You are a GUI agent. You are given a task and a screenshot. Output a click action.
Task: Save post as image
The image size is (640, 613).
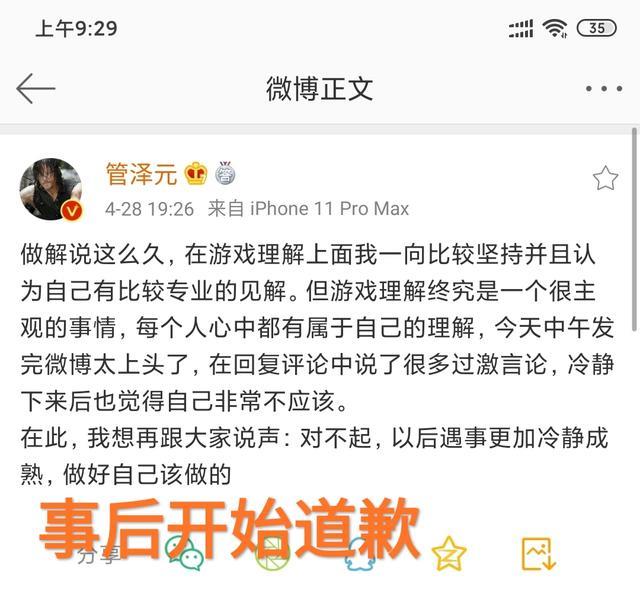pos(538,553)
